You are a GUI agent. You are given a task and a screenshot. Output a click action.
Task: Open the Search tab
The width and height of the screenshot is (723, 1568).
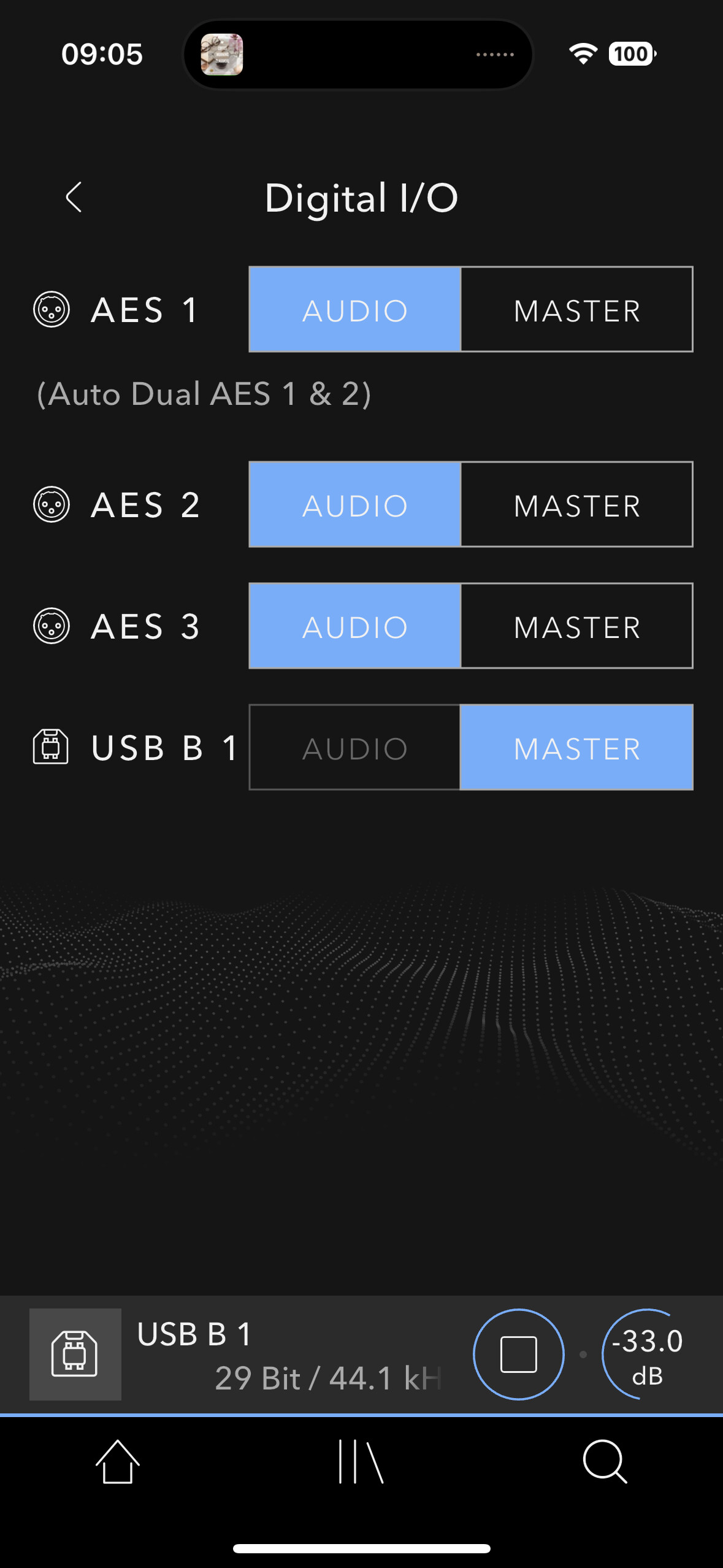coord(605,1462)
